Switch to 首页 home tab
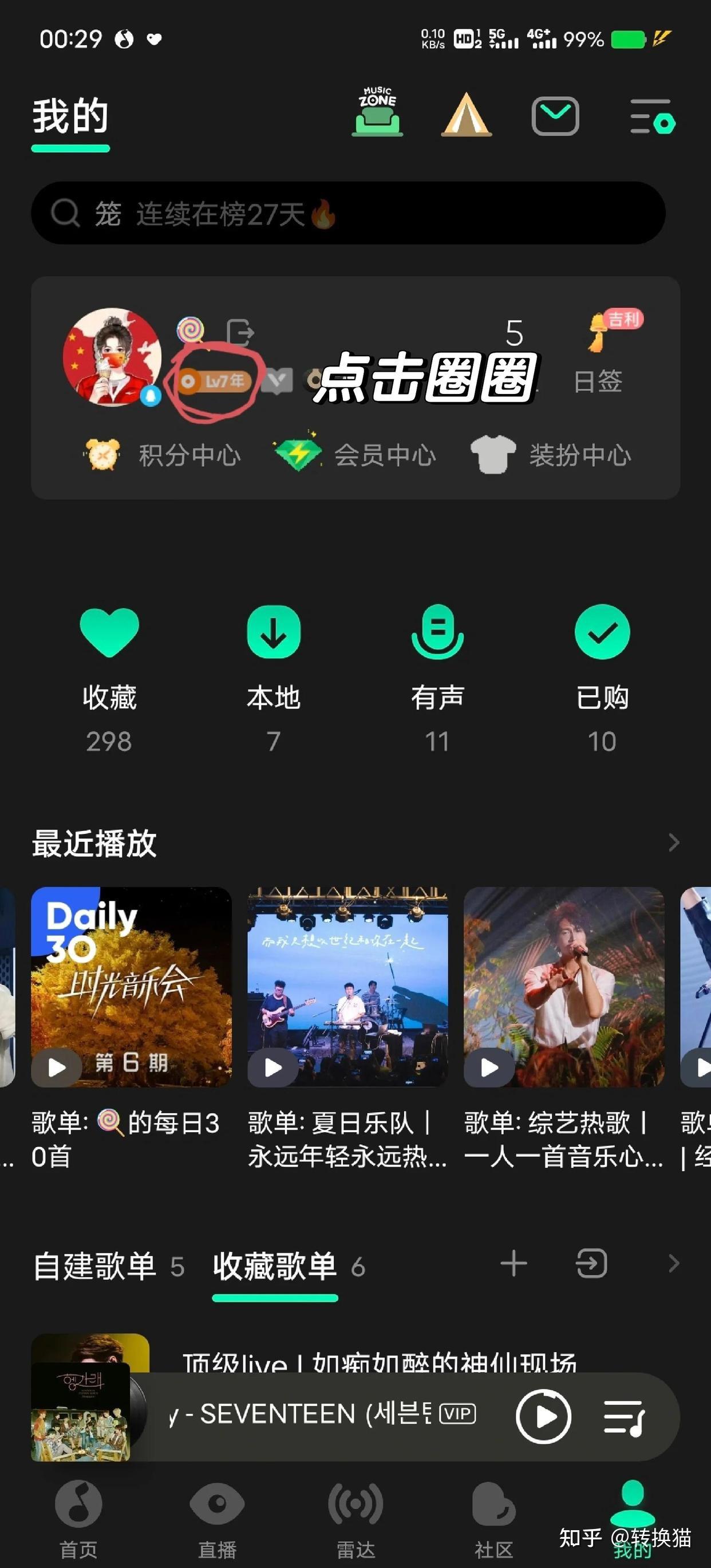This screenshot has height=1568, width=711. pos(80,1516)
